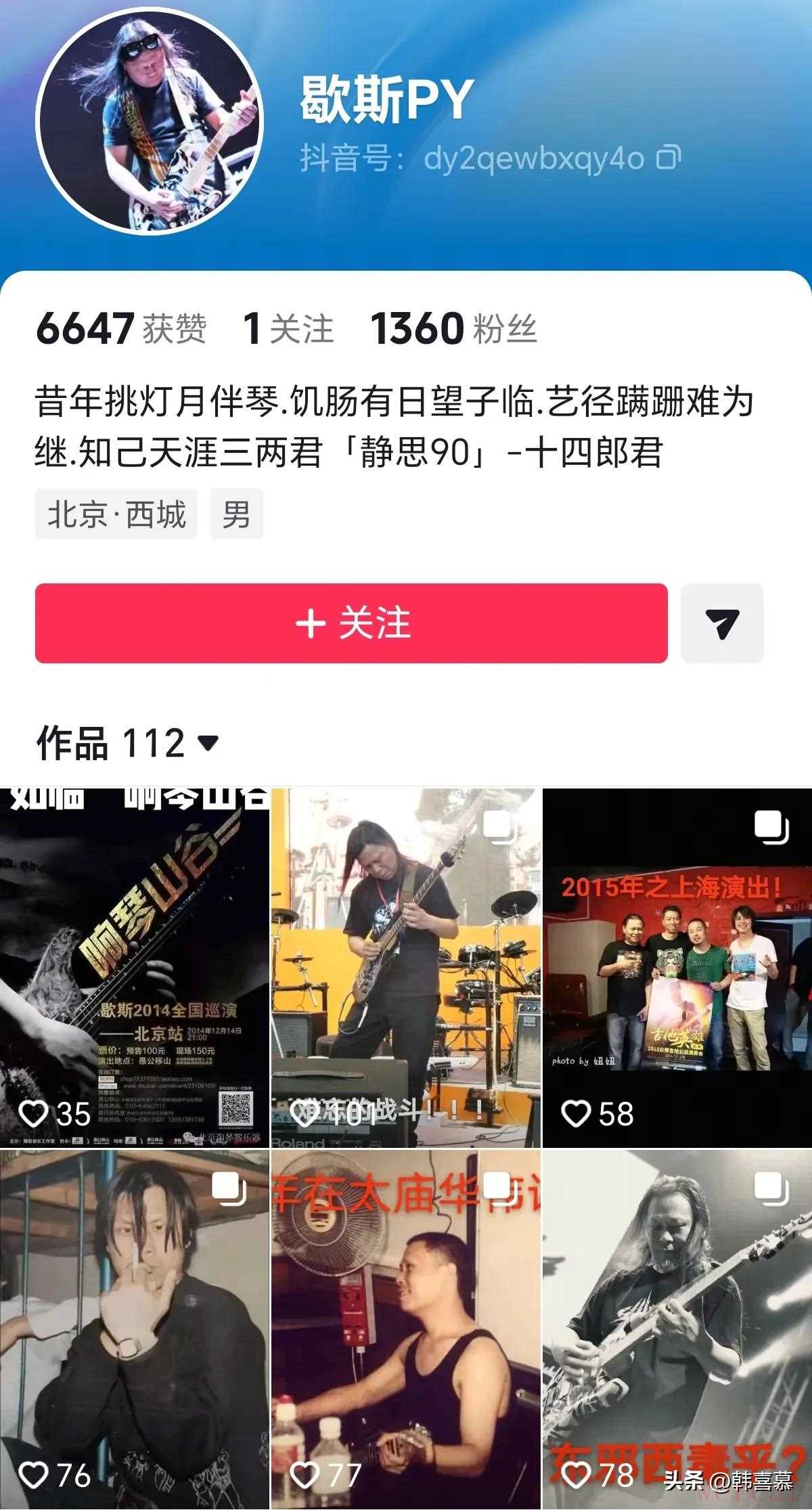Open the profile avatar photo
This screenshot has height=1510, width=812.
(148, 122)
